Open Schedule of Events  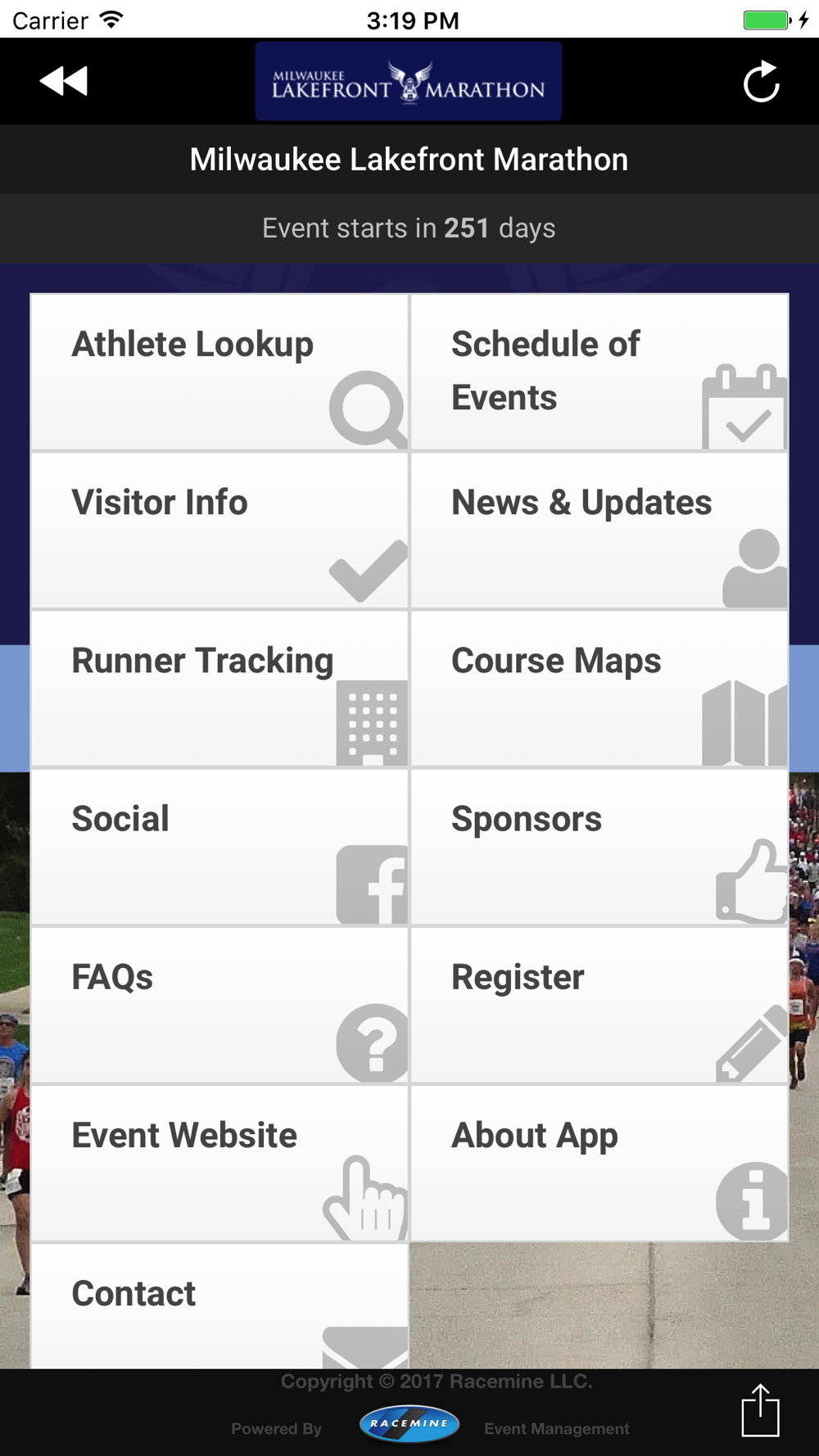tap(600, 372)
